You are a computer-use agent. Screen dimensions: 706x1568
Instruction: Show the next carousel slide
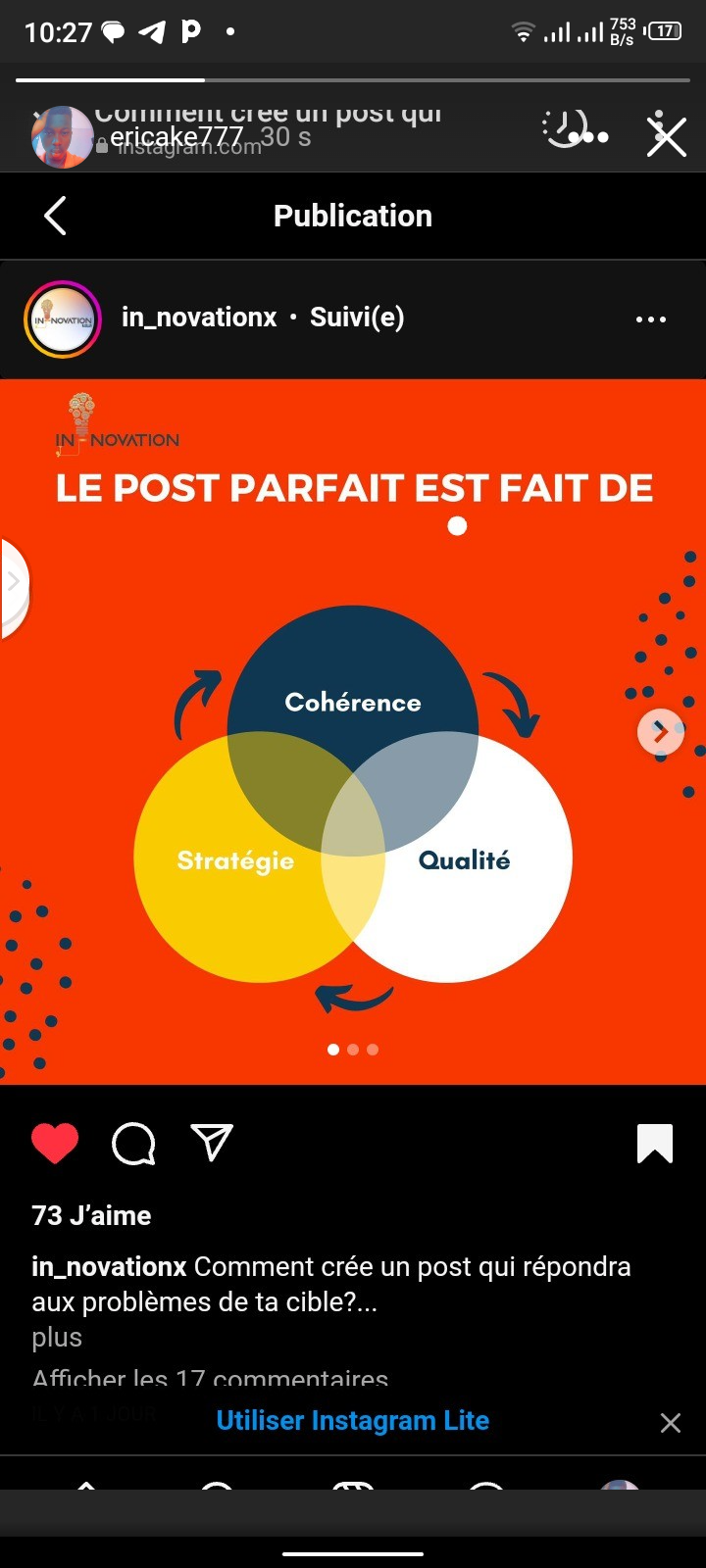tap(661, 731)
